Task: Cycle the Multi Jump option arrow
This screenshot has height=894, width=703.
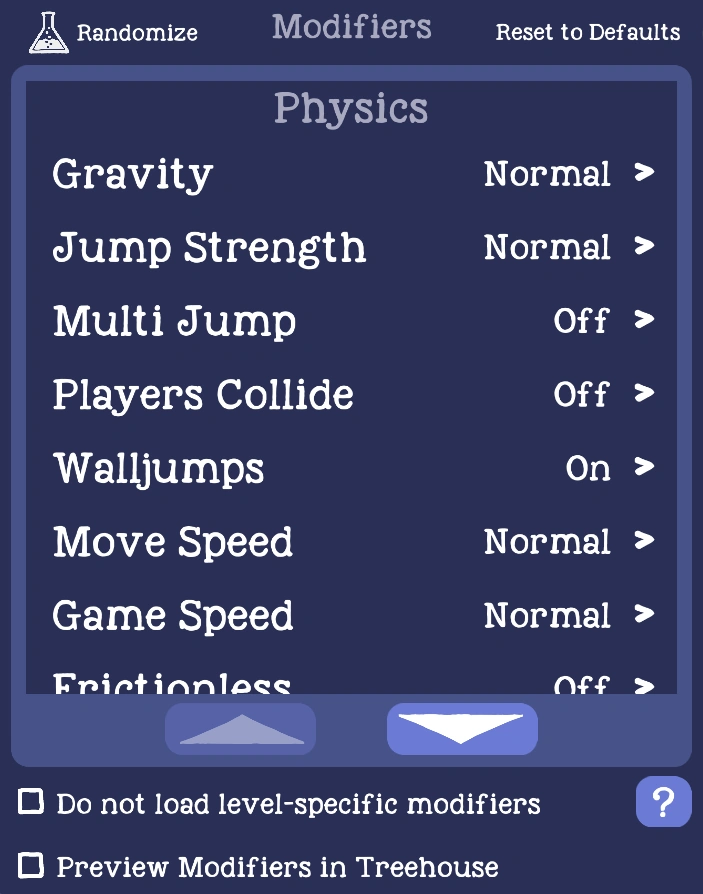Action: (x=644, y=319)
